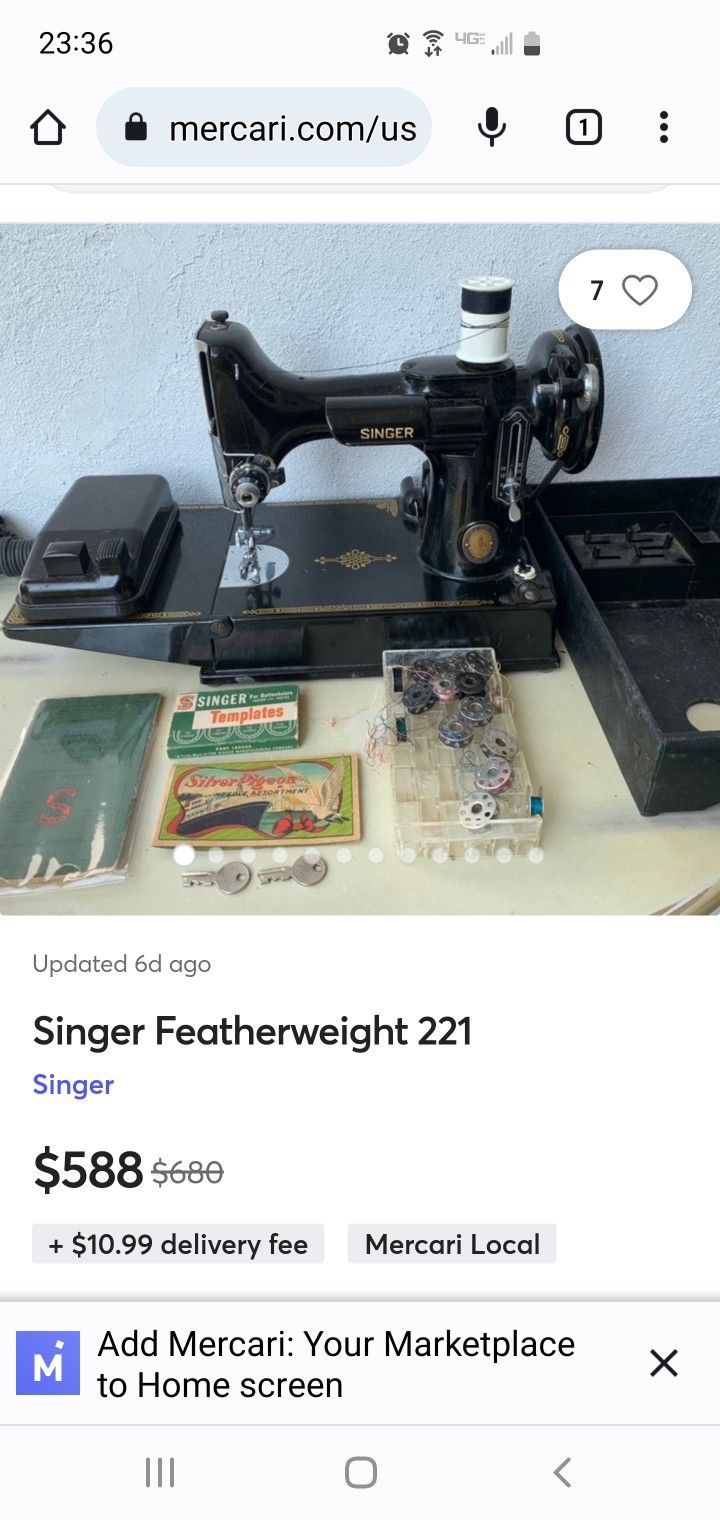Go to the browser home page
720x1520 pixels.
point(47,128)
